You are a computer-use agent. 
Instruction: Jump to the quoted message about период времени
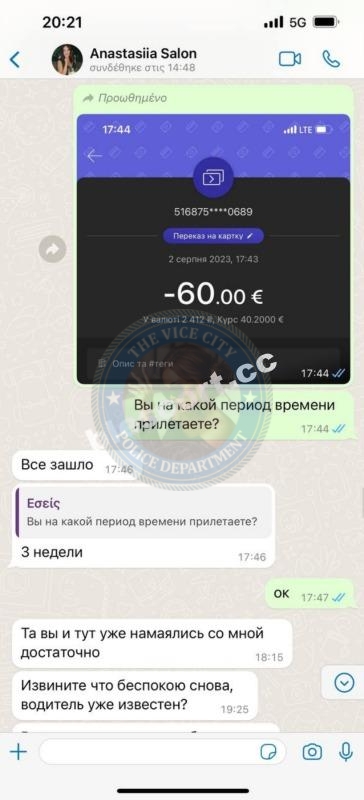[x=143, y=511]
